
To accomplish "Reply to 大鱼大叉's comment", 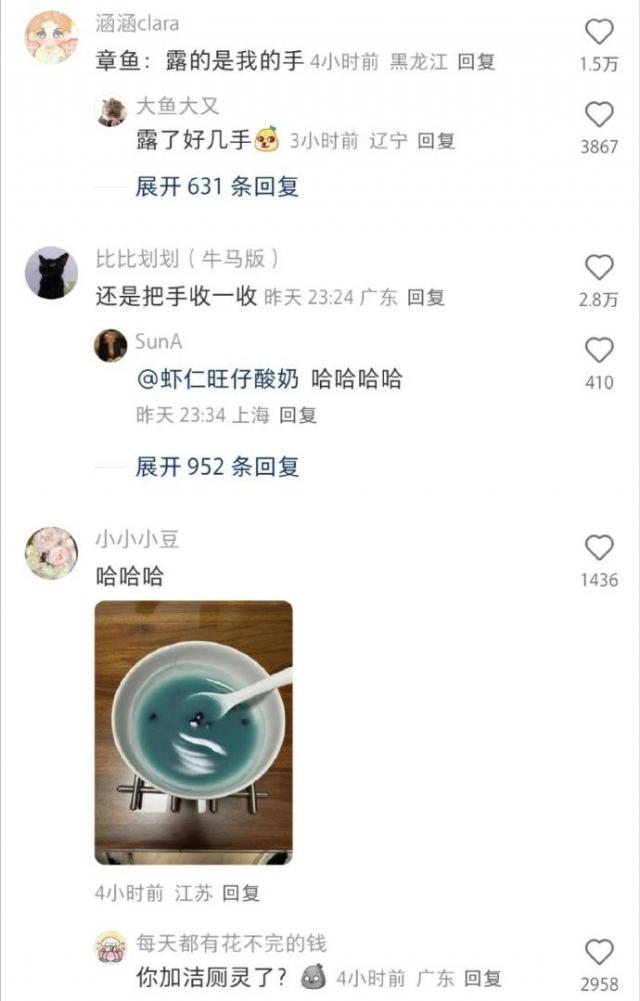I will (436, 141).
